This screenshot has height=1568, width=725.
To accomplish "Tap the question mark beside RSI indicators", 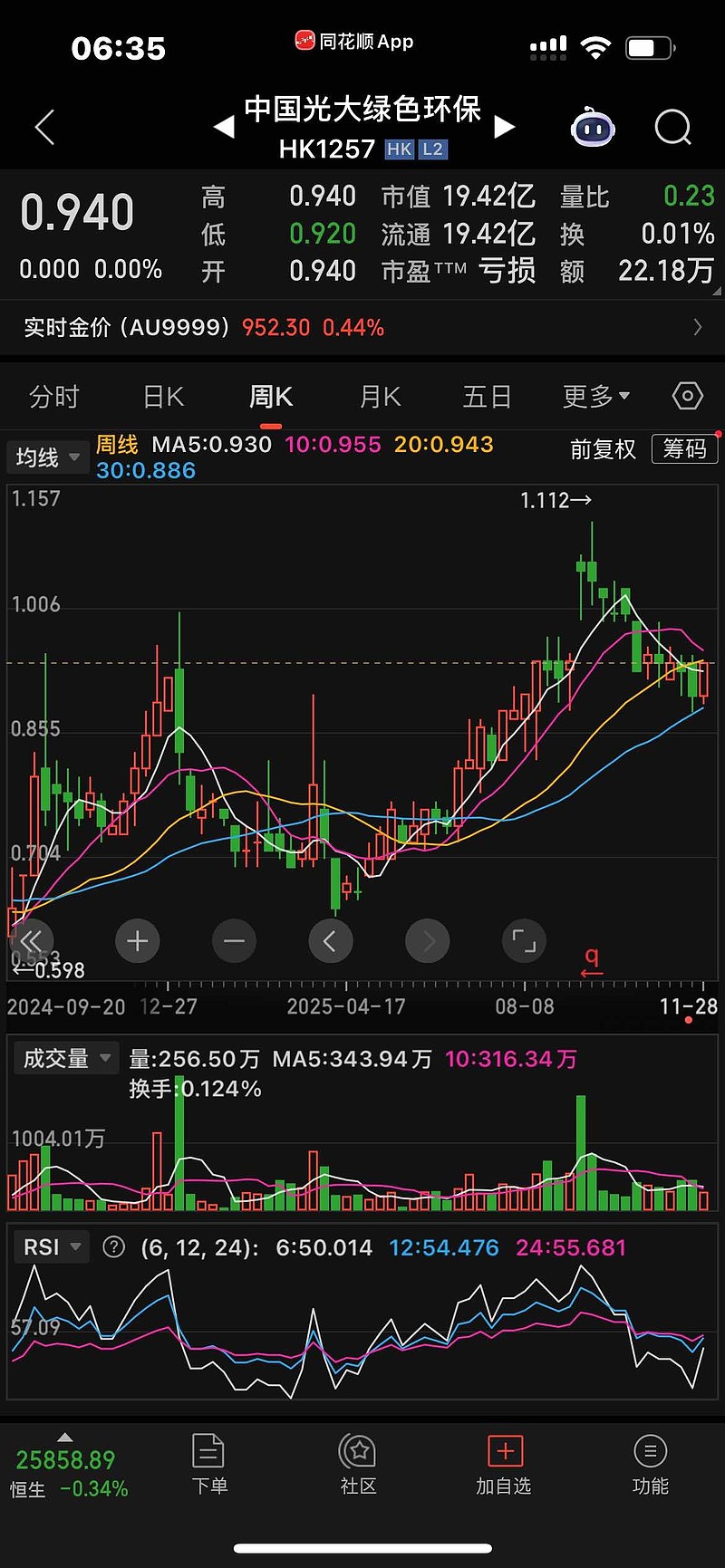I will click(113, 1246).
